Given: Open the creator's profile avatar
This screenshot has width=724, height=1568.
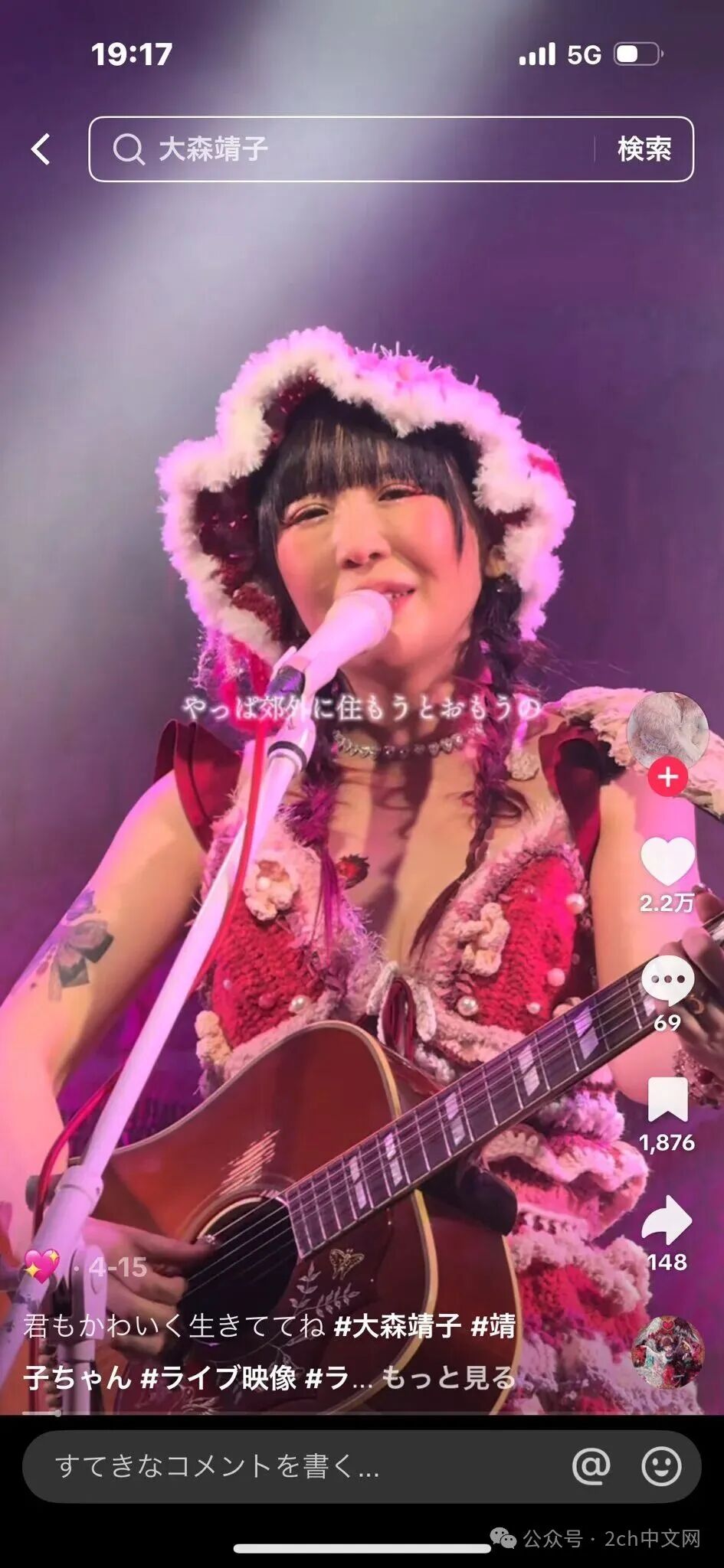Looking at the screenshot, I should 667,729.
